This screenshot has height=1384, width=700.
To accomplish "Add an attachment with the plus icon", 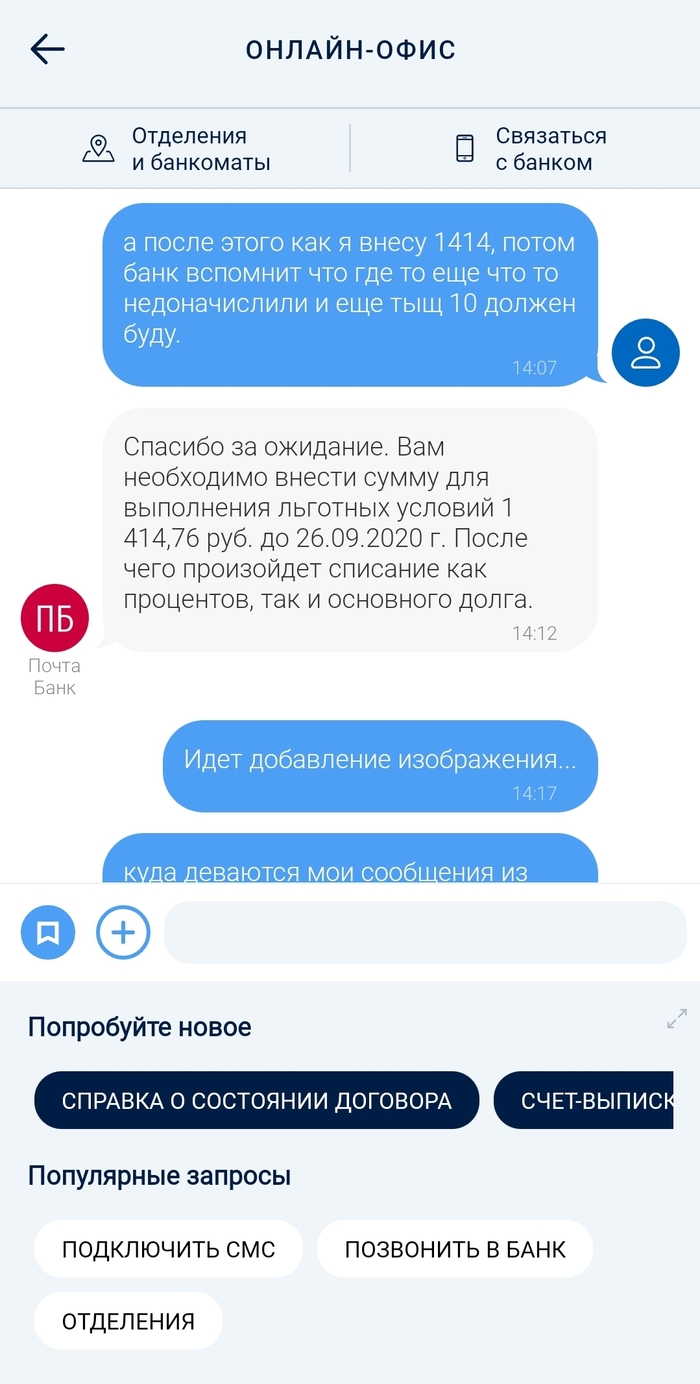I will point(123,933).
